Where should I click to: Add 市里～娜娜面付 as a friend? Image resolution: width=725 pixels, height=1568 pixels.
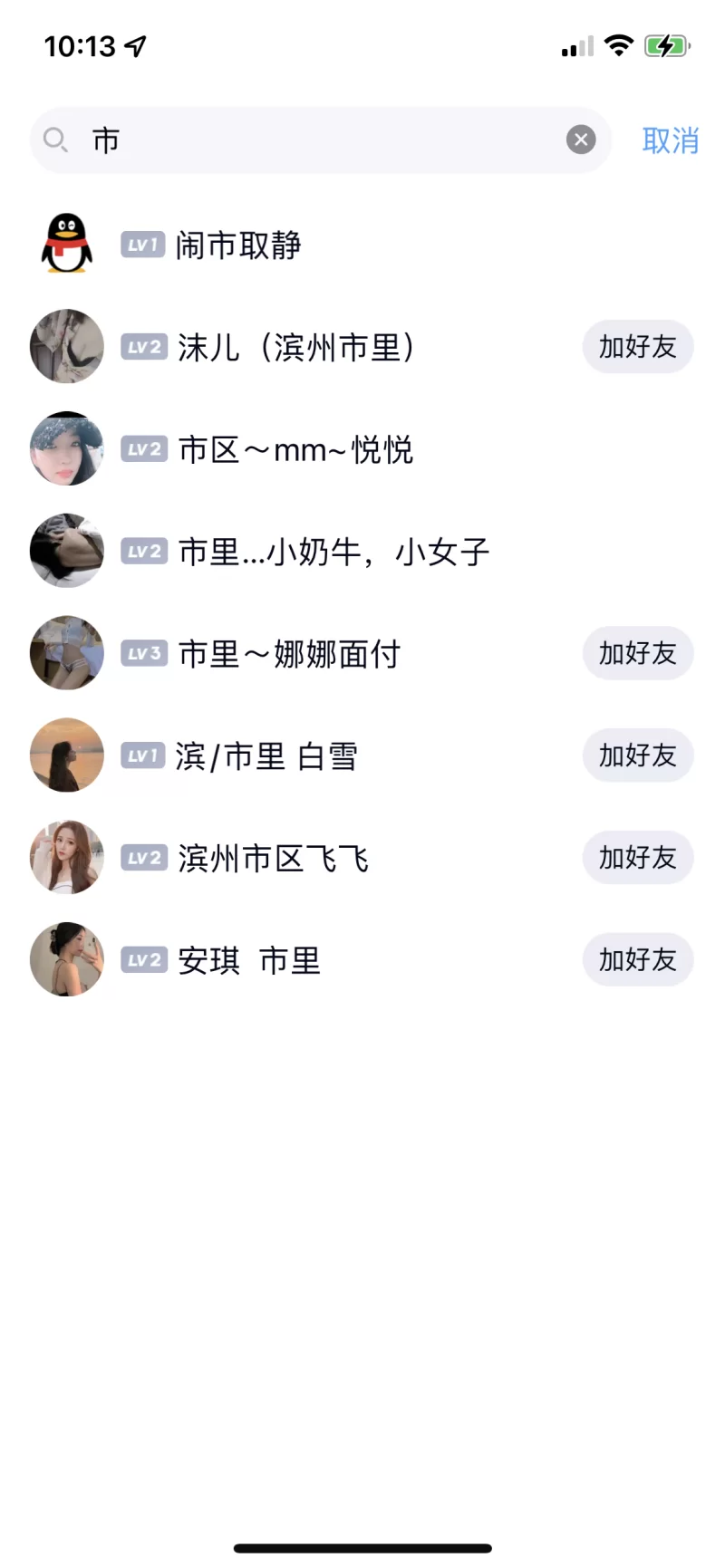(x=637, y=653)
